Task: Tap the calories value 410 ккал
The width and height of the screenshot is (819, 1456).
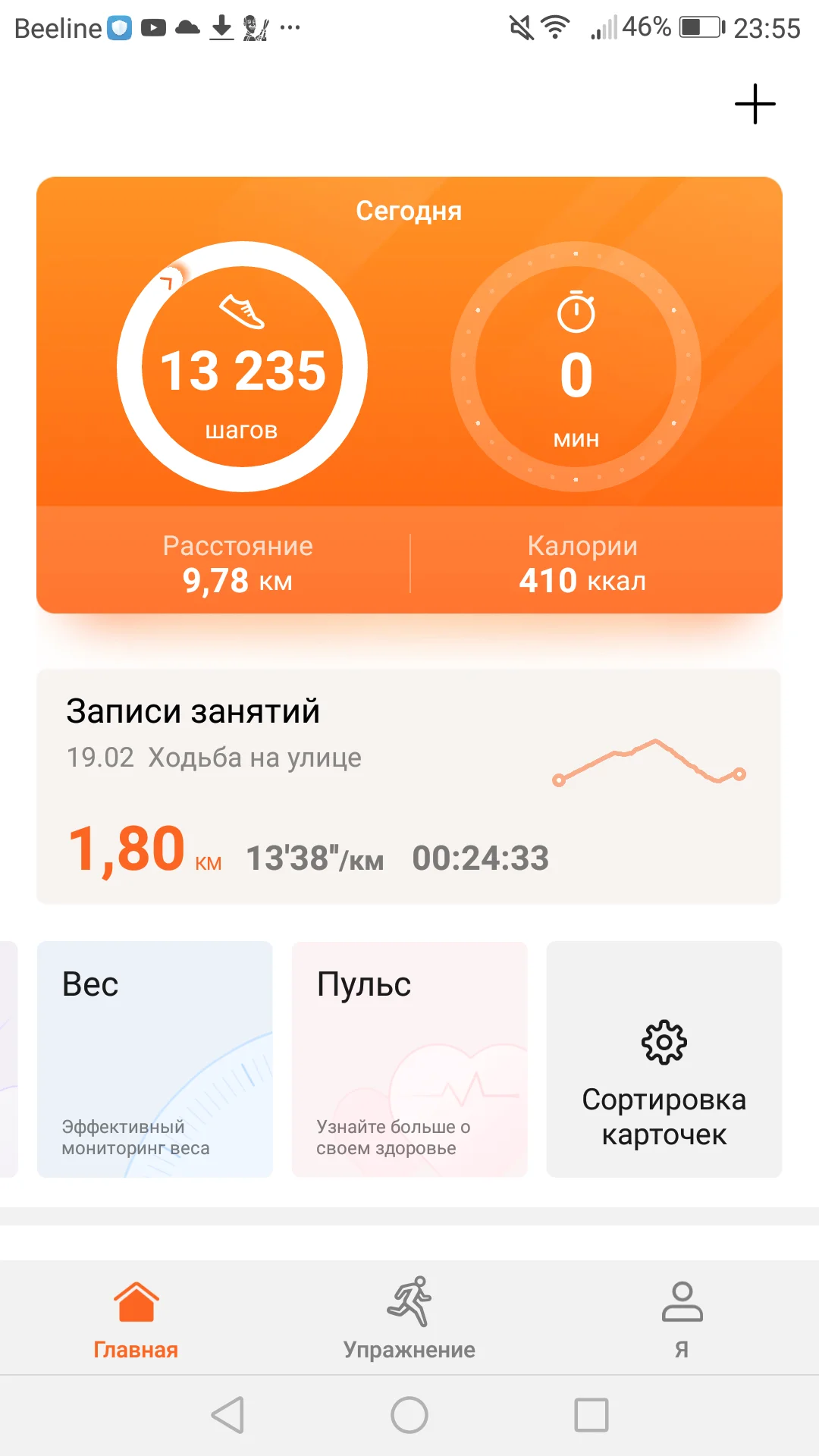Action: pyautogui.click(x=581, y=580)
